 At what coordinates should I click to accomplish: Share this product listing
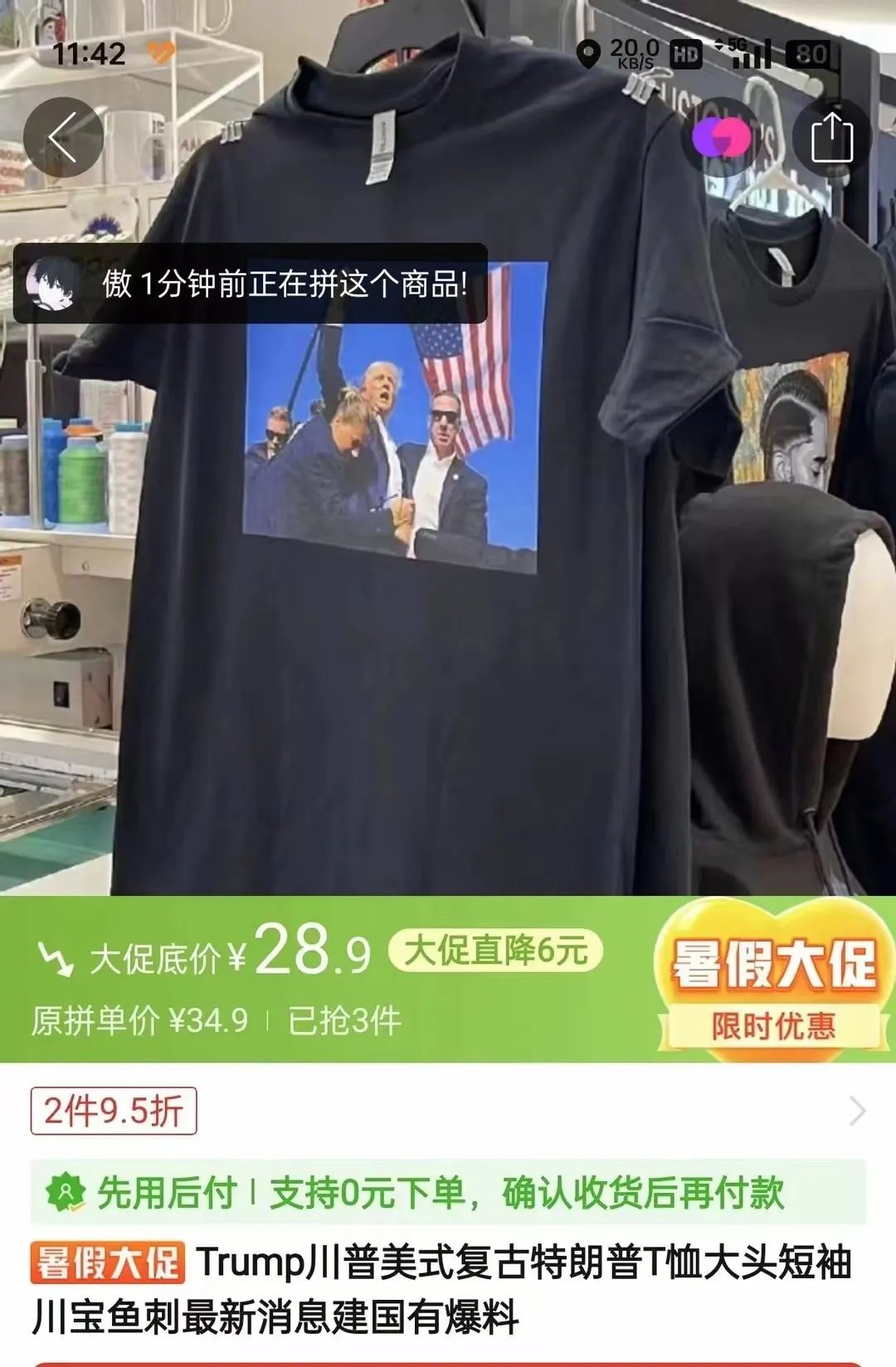(x=831, y=138)
